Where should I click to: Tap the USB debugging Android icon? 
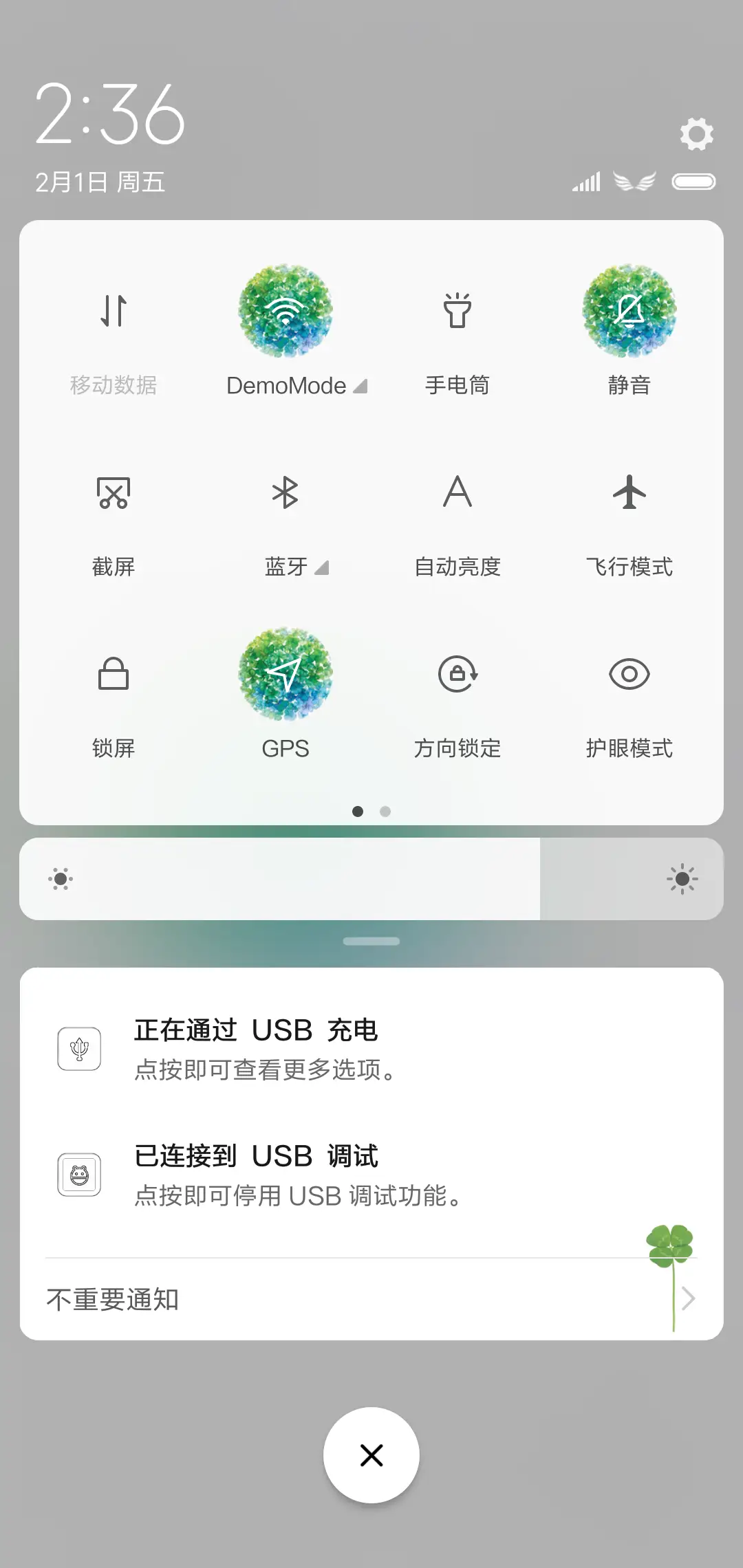(78, 1173)
